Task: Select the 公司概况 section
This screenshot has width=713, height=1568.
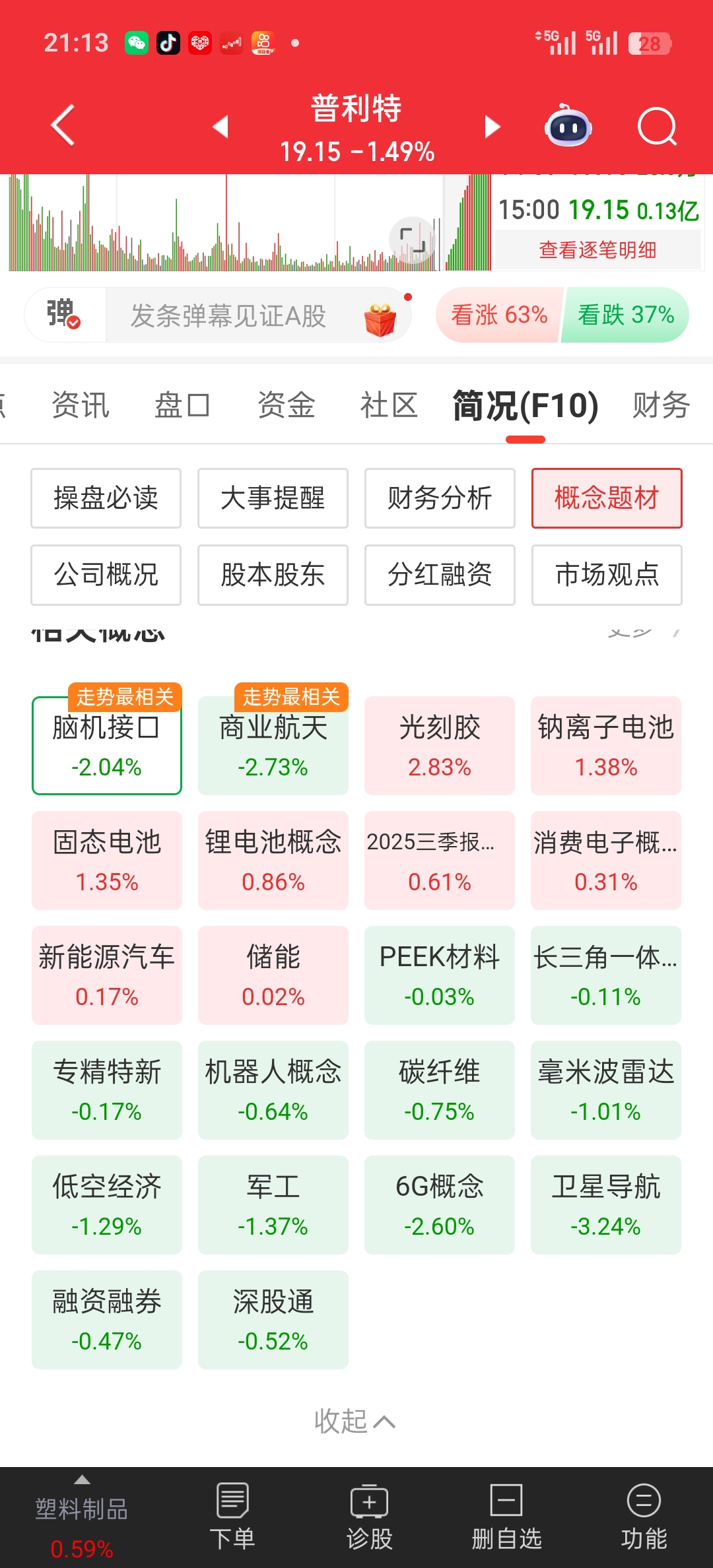Action: [106, 575]
